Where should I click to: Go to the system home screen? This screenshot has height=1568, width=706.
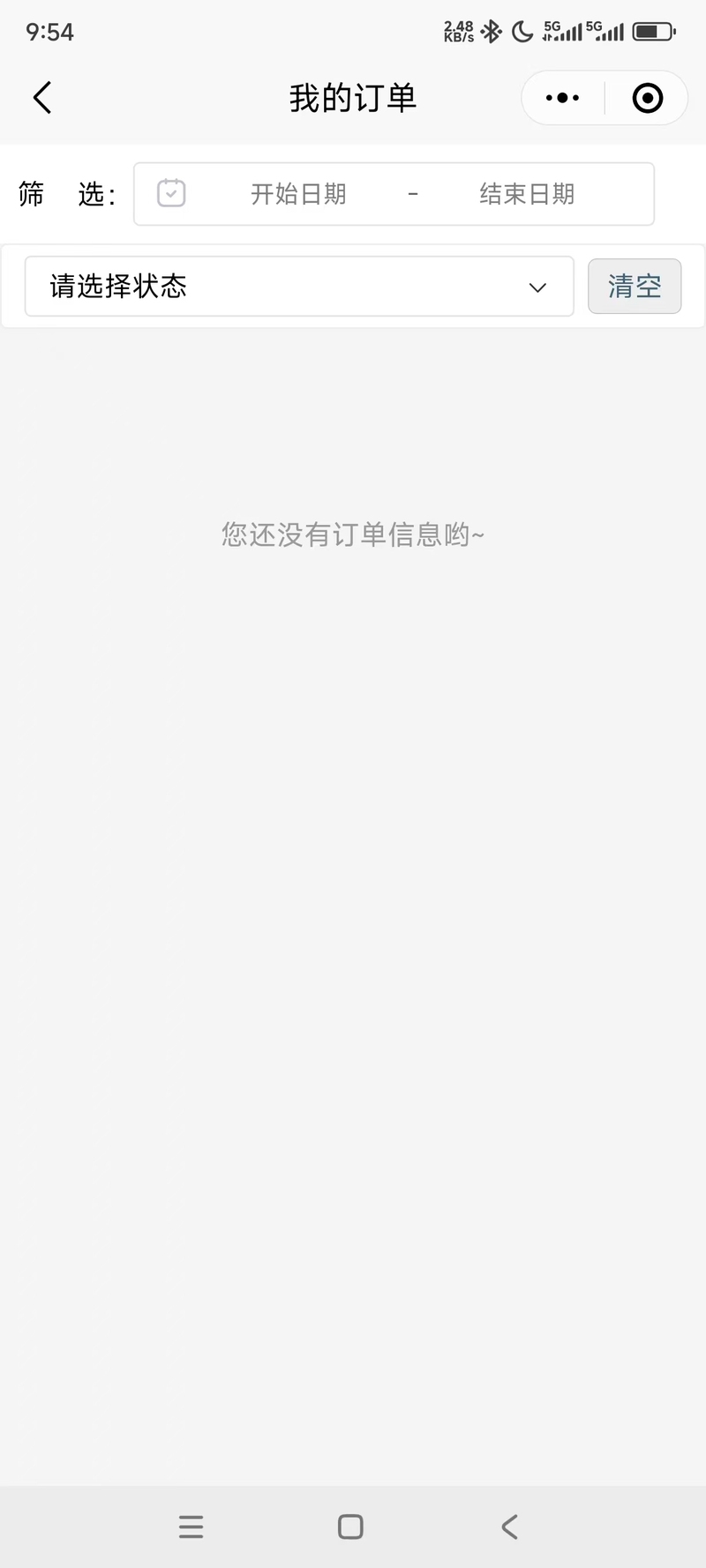[x=350, y=1527]
